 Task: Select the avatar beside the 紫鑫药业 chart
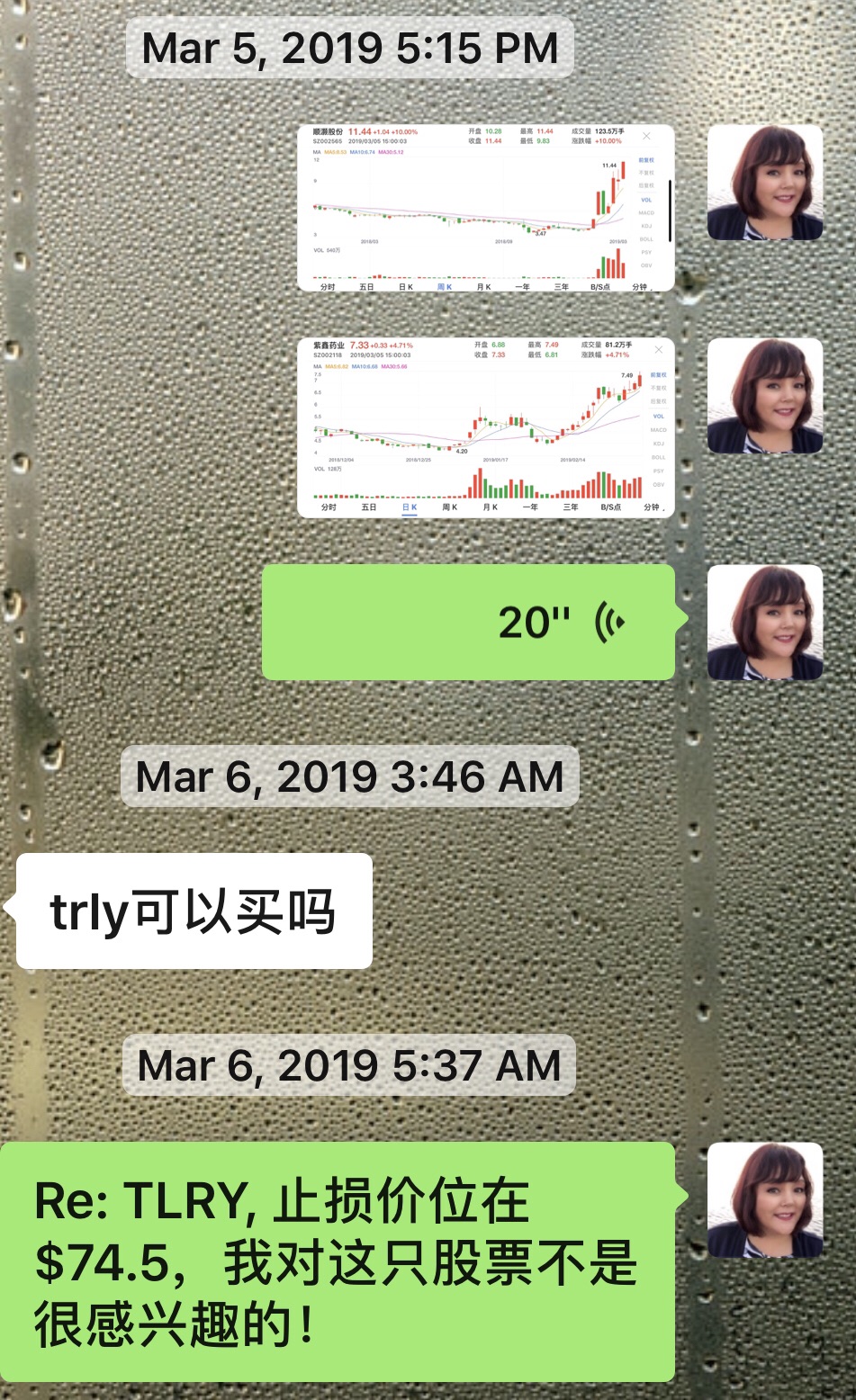(x=765, y=396)
